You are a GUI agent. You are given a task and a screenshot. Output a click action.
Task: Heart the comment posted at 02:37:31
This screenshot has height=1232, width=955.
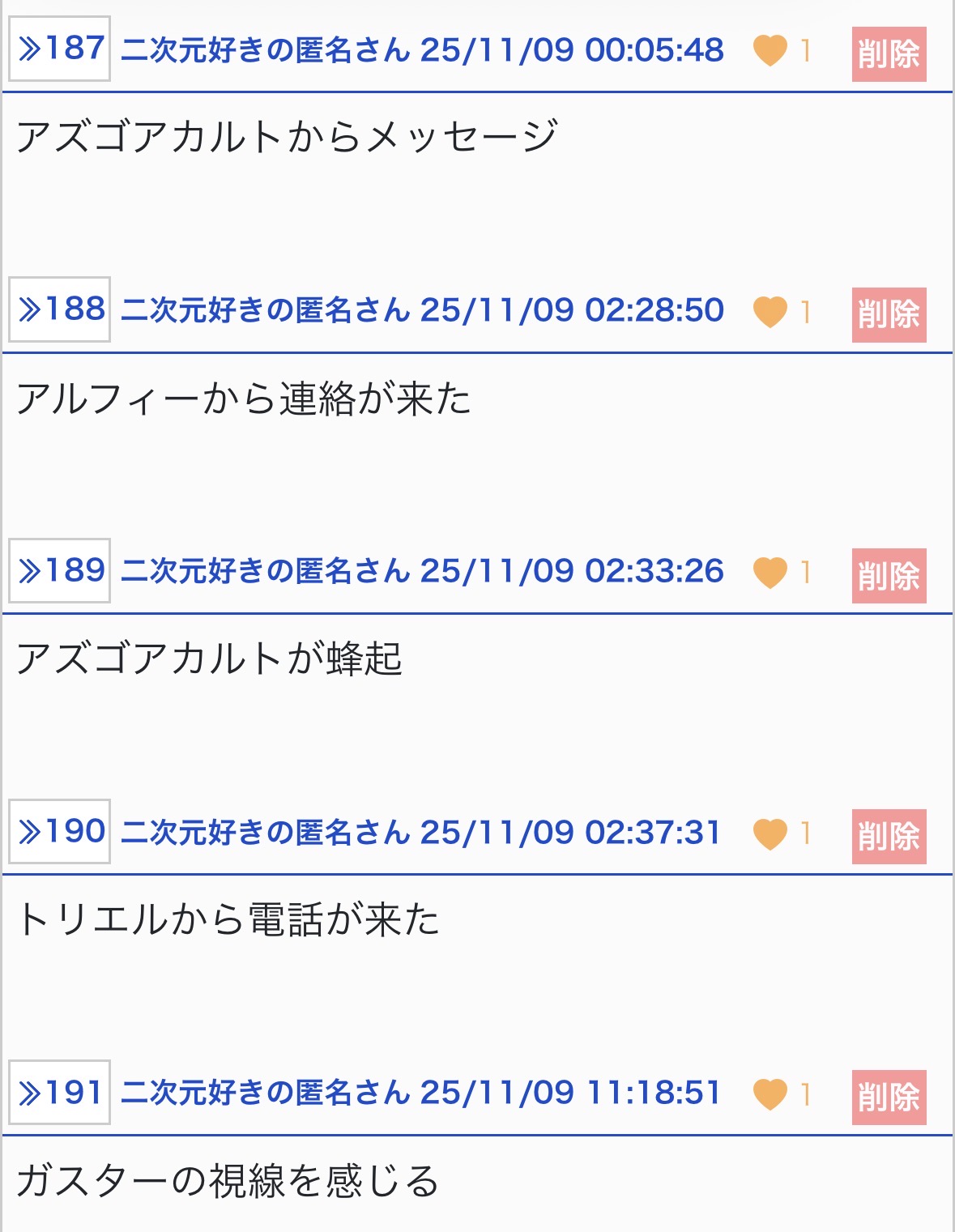point(770,833)
